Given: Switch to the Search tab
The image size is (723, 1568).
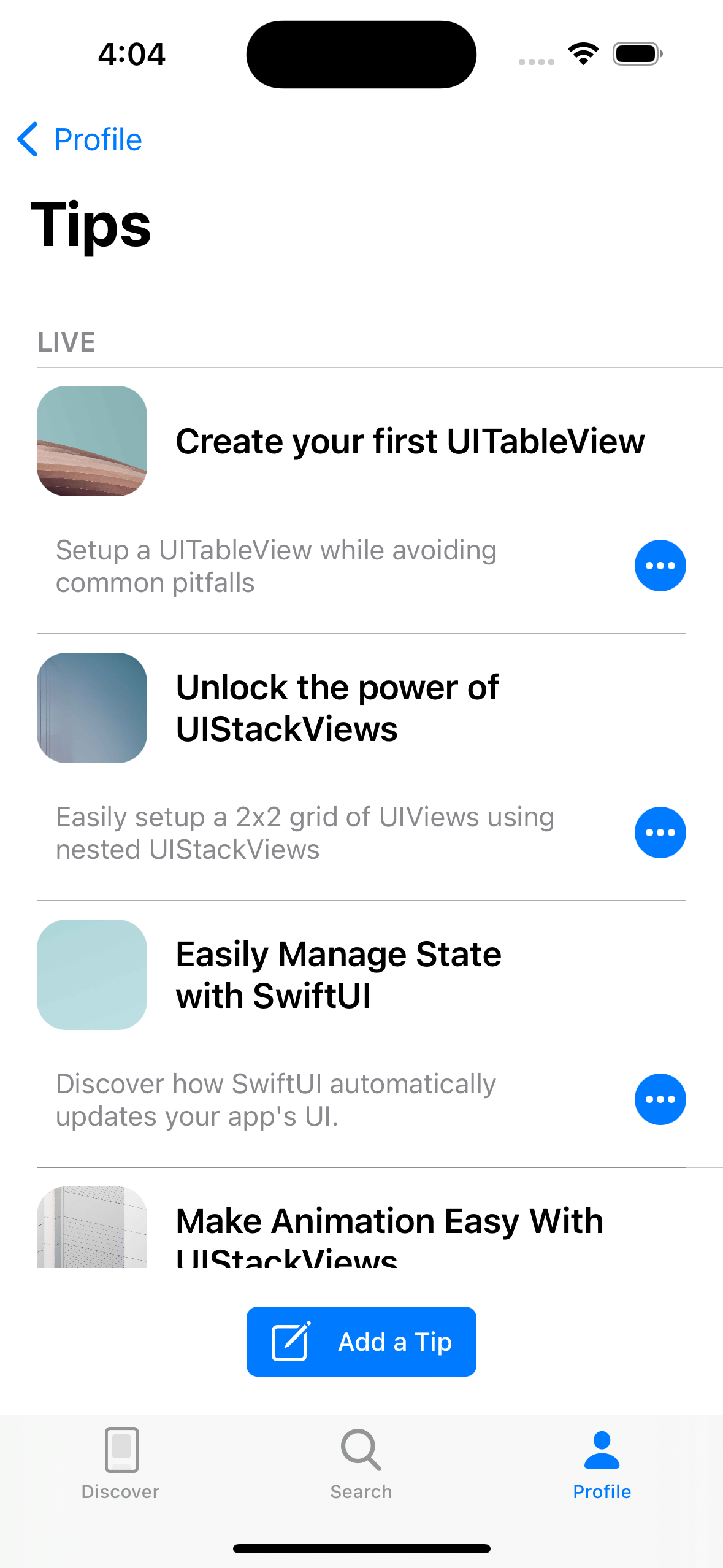Looking at the screenshot, I should pos(361,1464).
